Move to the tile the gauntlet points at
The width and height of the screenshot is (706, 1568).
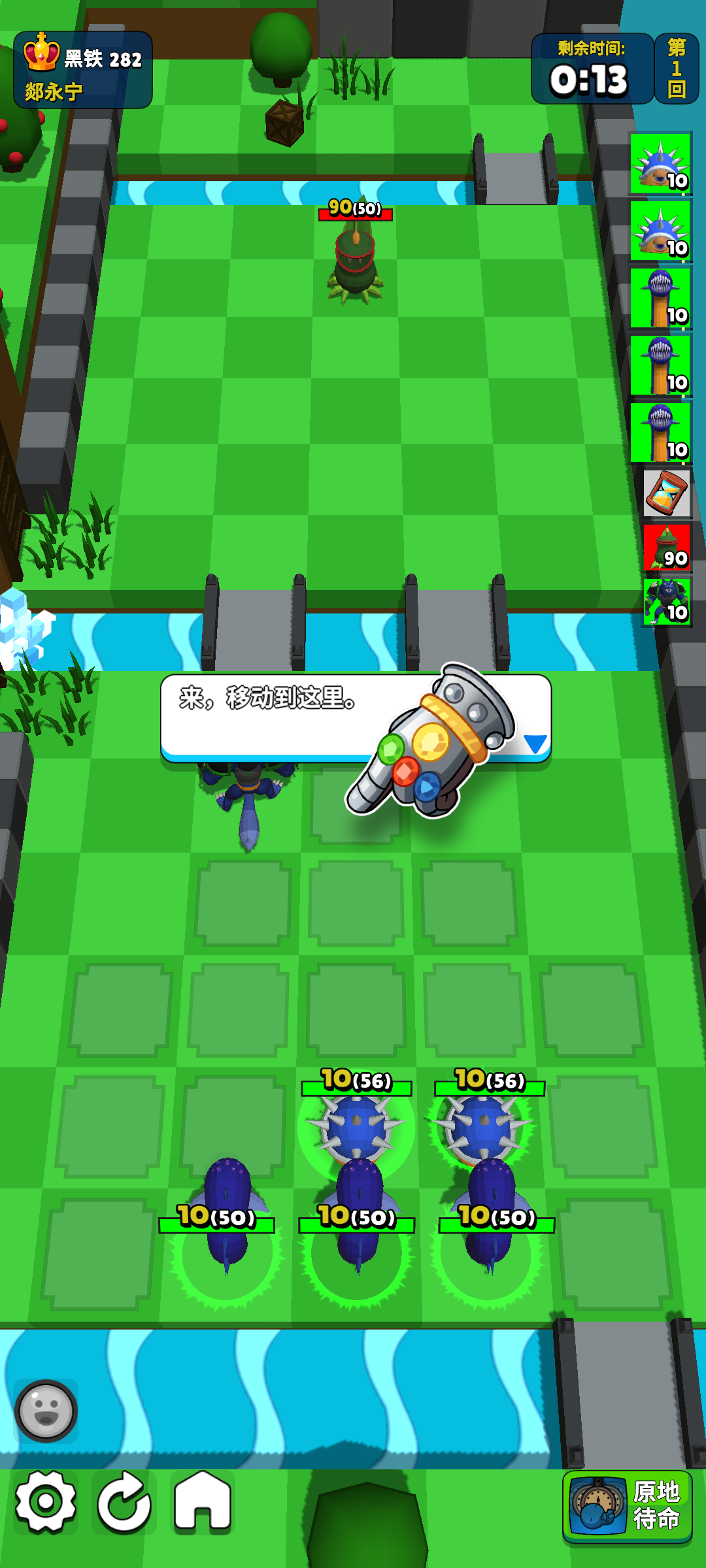355,807
